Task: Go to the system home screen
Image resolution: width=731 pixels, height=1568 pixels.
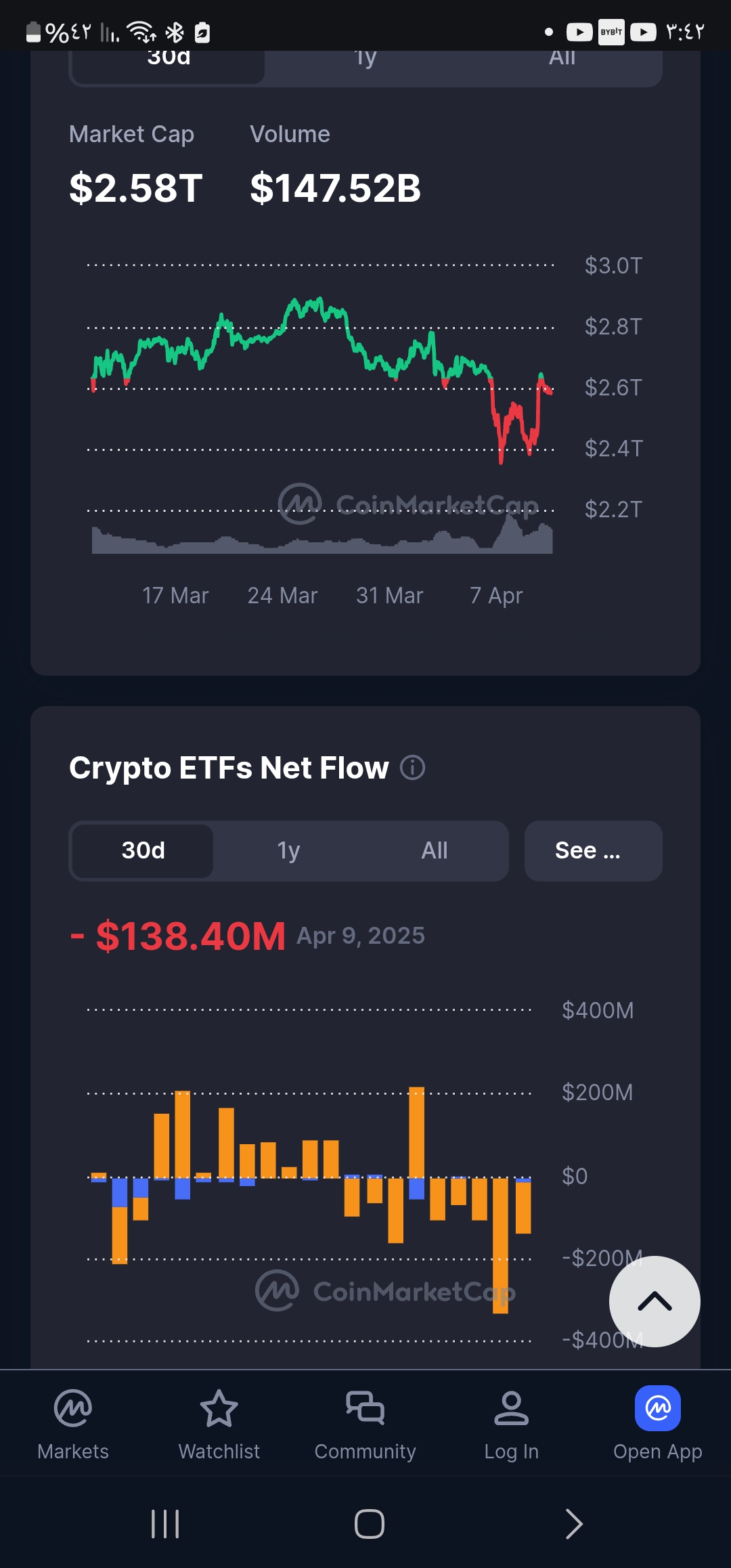Action: [x=370, y=1524]
